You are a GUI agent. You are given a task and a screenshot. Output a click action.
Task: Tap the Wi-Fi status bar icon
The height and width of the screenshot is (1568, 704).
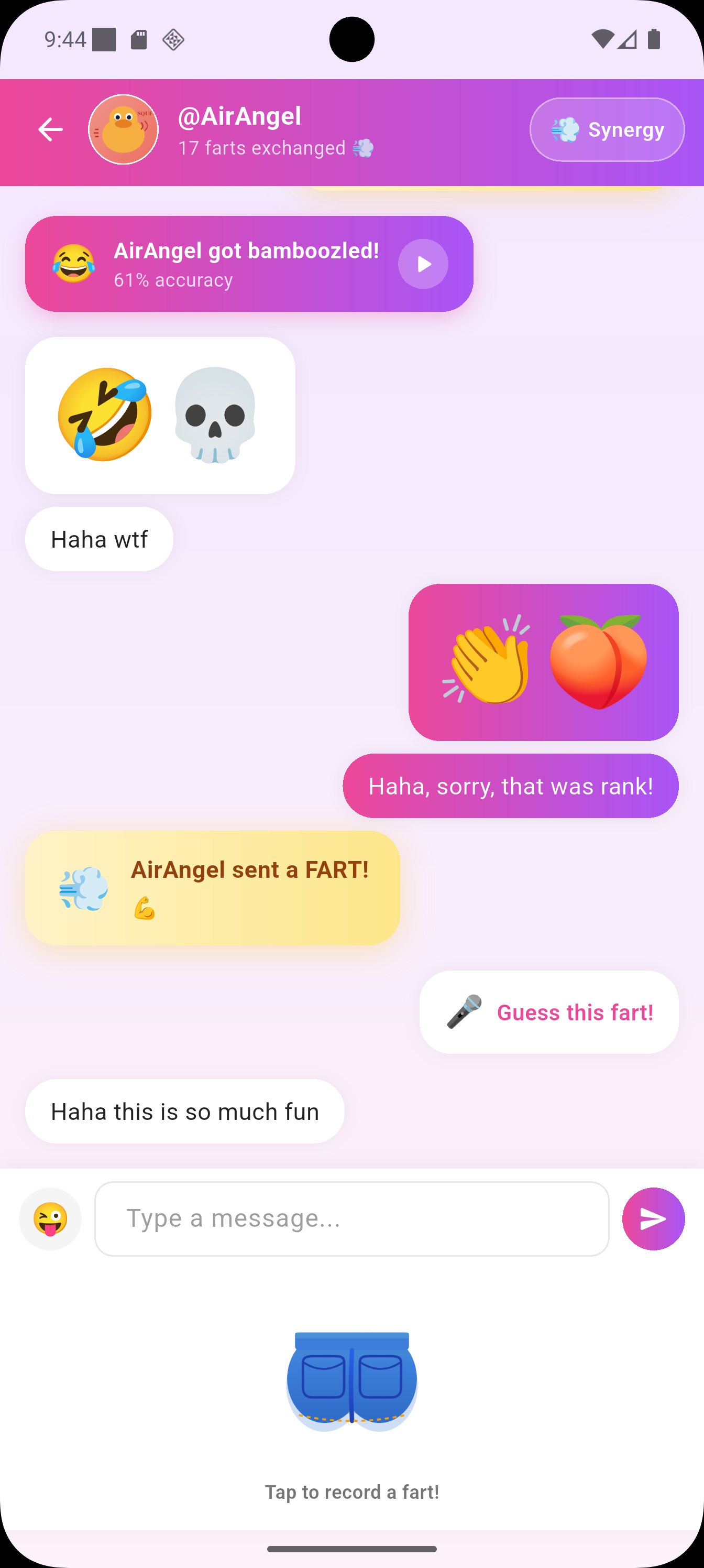click(x=604, y=39)
